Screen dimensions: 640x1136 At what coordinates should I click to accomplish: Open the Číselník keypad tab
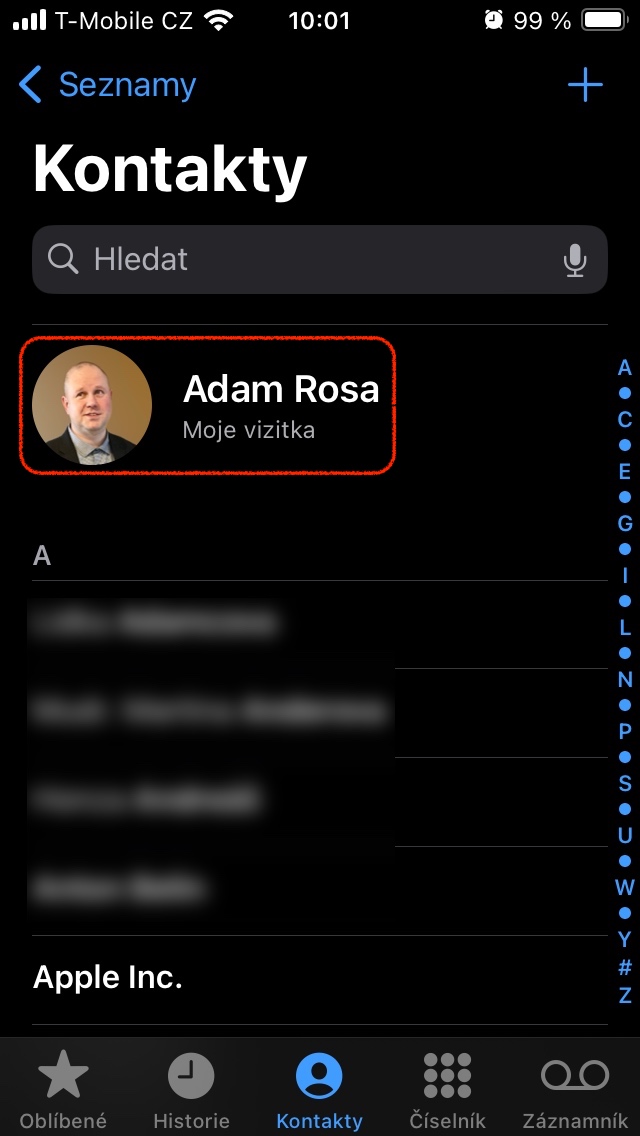447,1090
